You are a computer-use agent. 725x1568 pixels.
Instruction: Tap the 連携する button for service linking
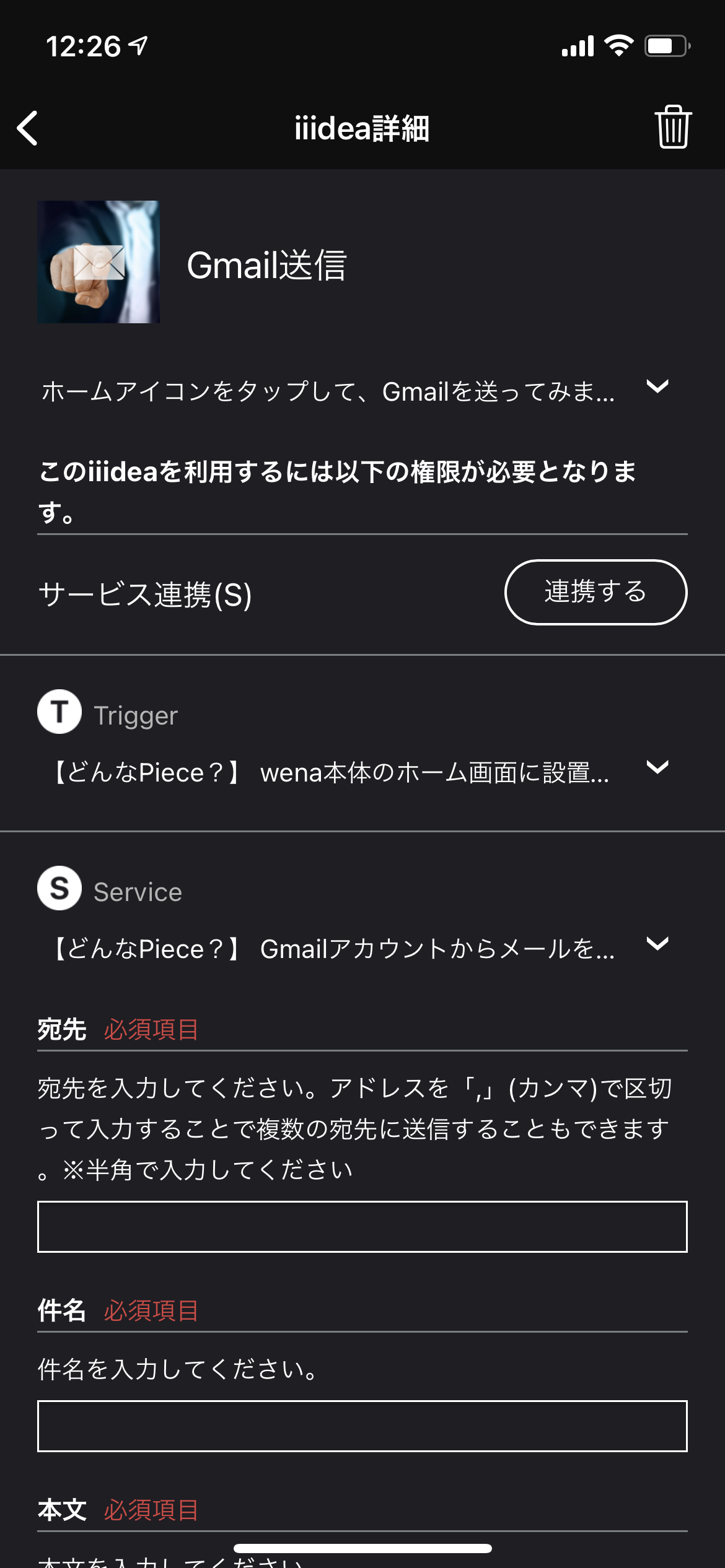pos(595,592)
